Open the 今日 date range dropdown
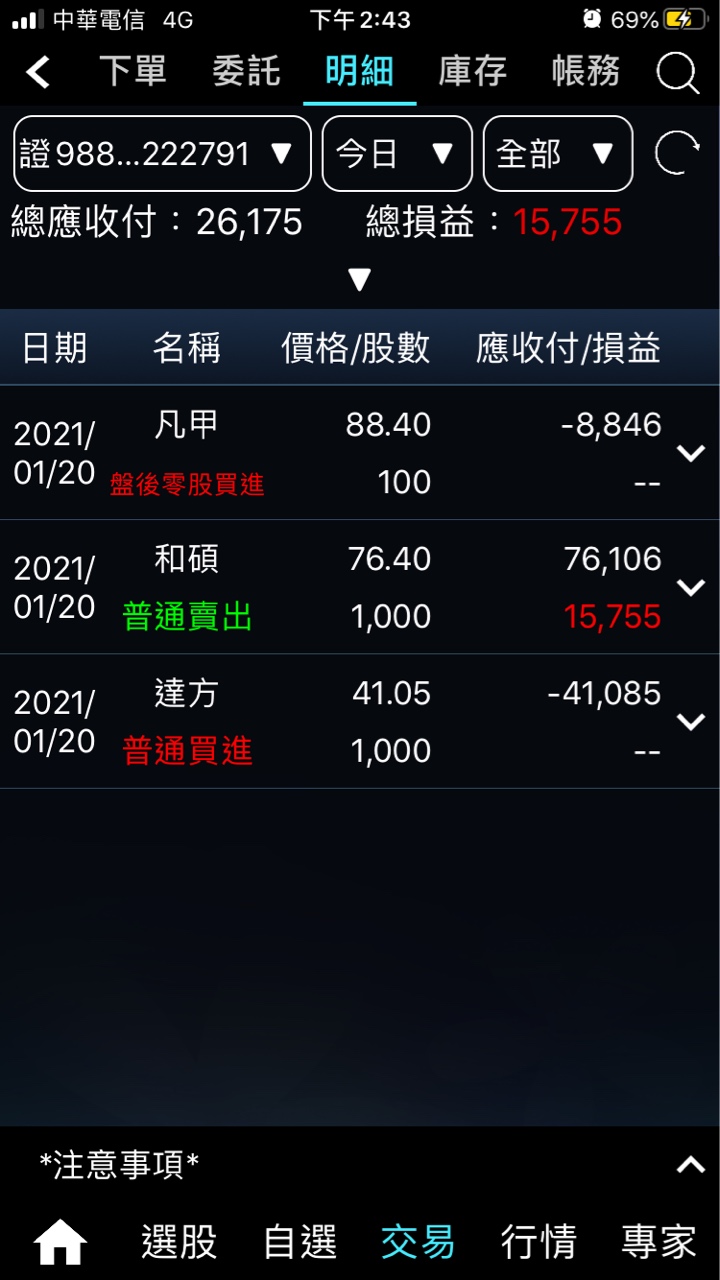Image resolution: width=720 pixels, height=1280 pixels. coord(397,154)
